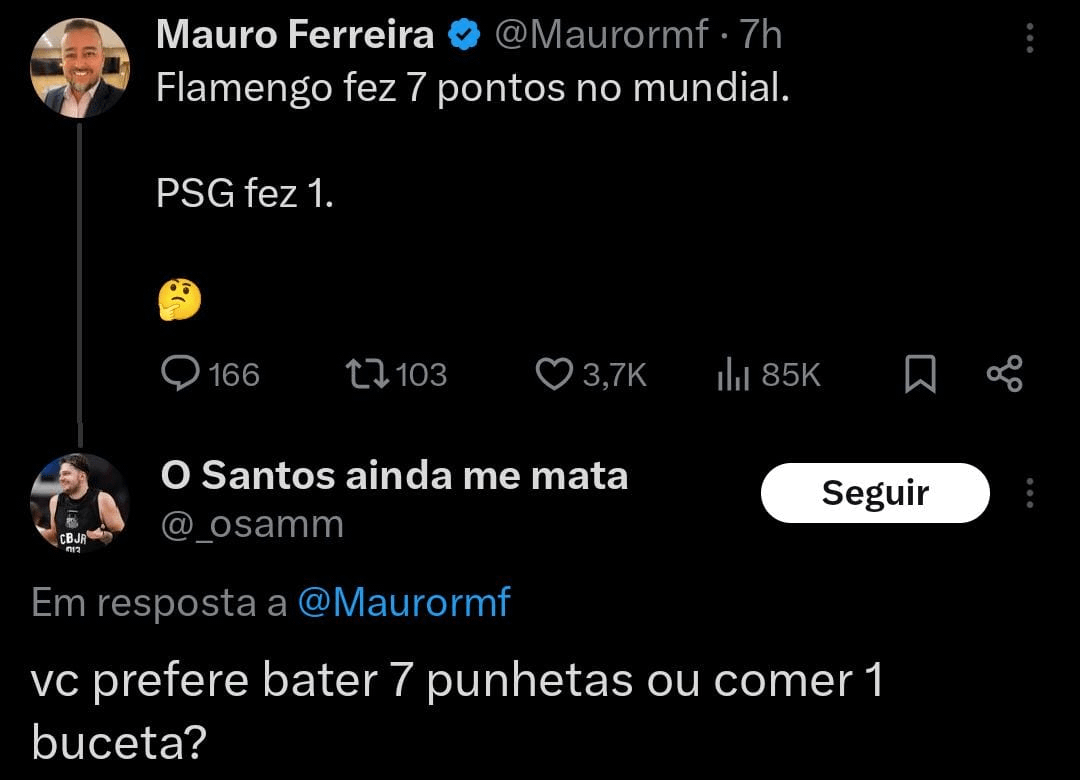Open overflow menu on the @_osamm reply
This screenshot has width=1080, height=780.
pyautogui.click(x=1030, y=493)
